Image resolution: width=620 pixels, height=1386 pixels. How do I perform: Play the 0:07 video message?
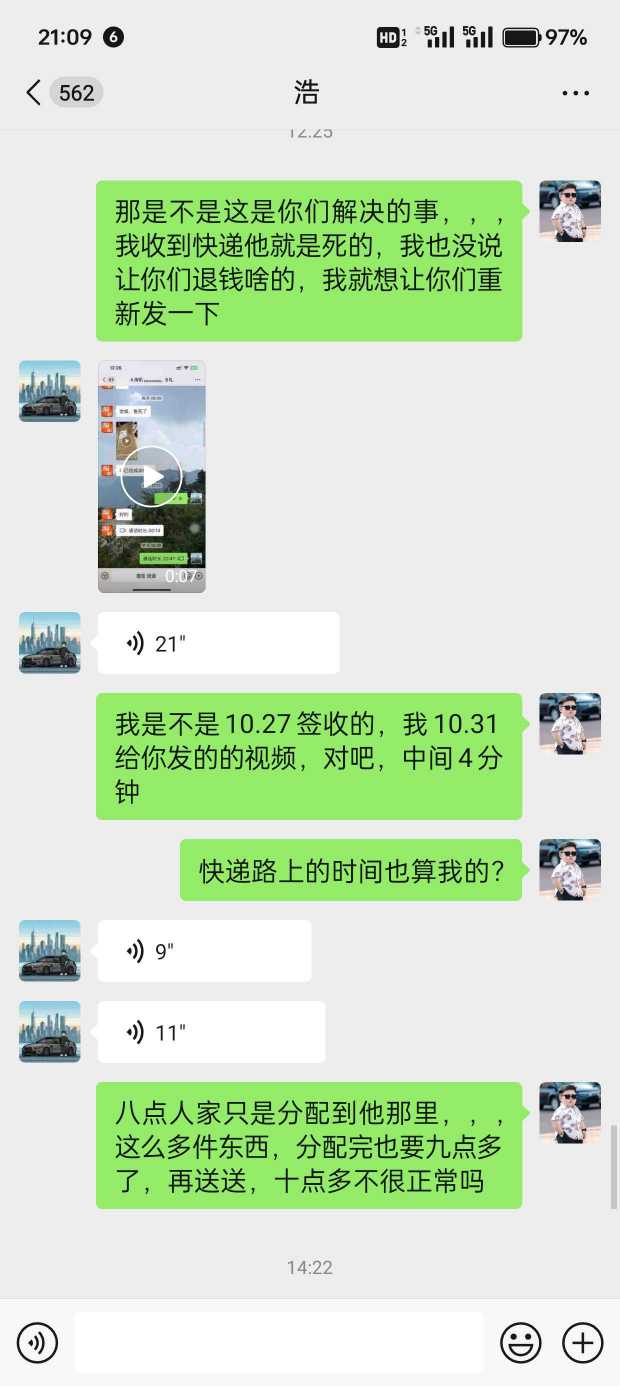tap(152, 476)
